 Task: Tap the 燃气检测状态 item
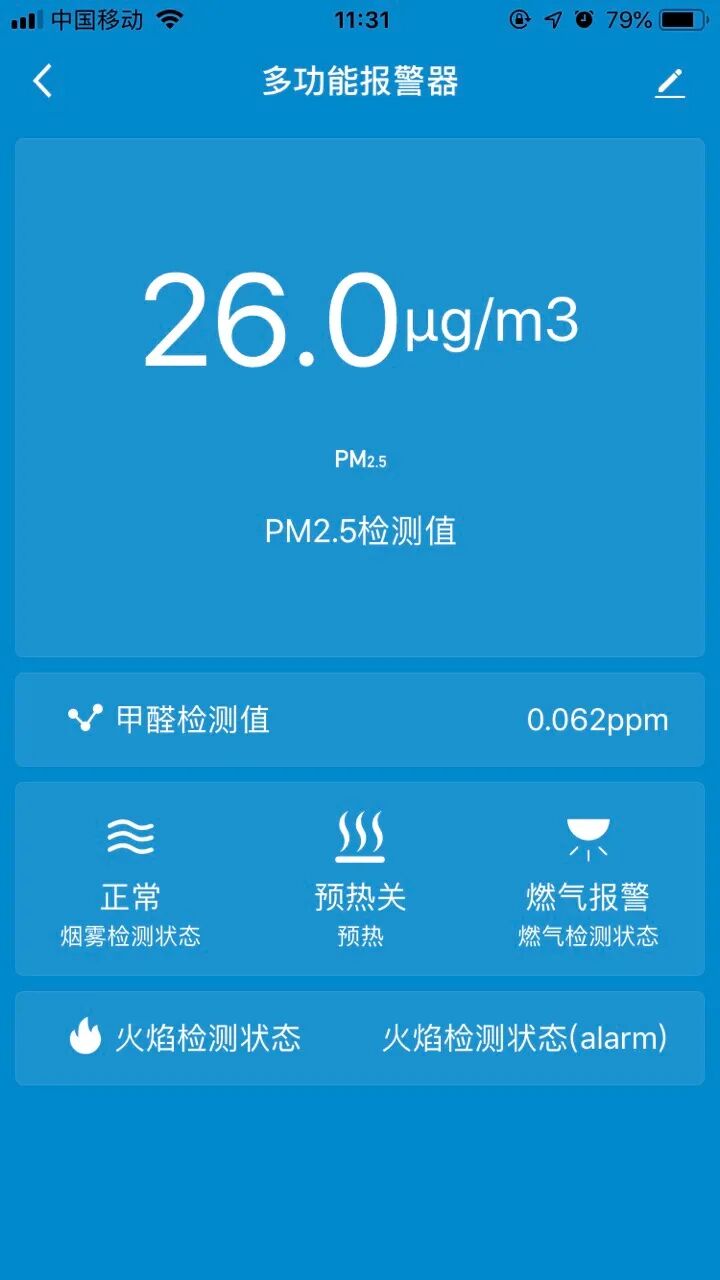pyautogui.click(x=588, y=878)
